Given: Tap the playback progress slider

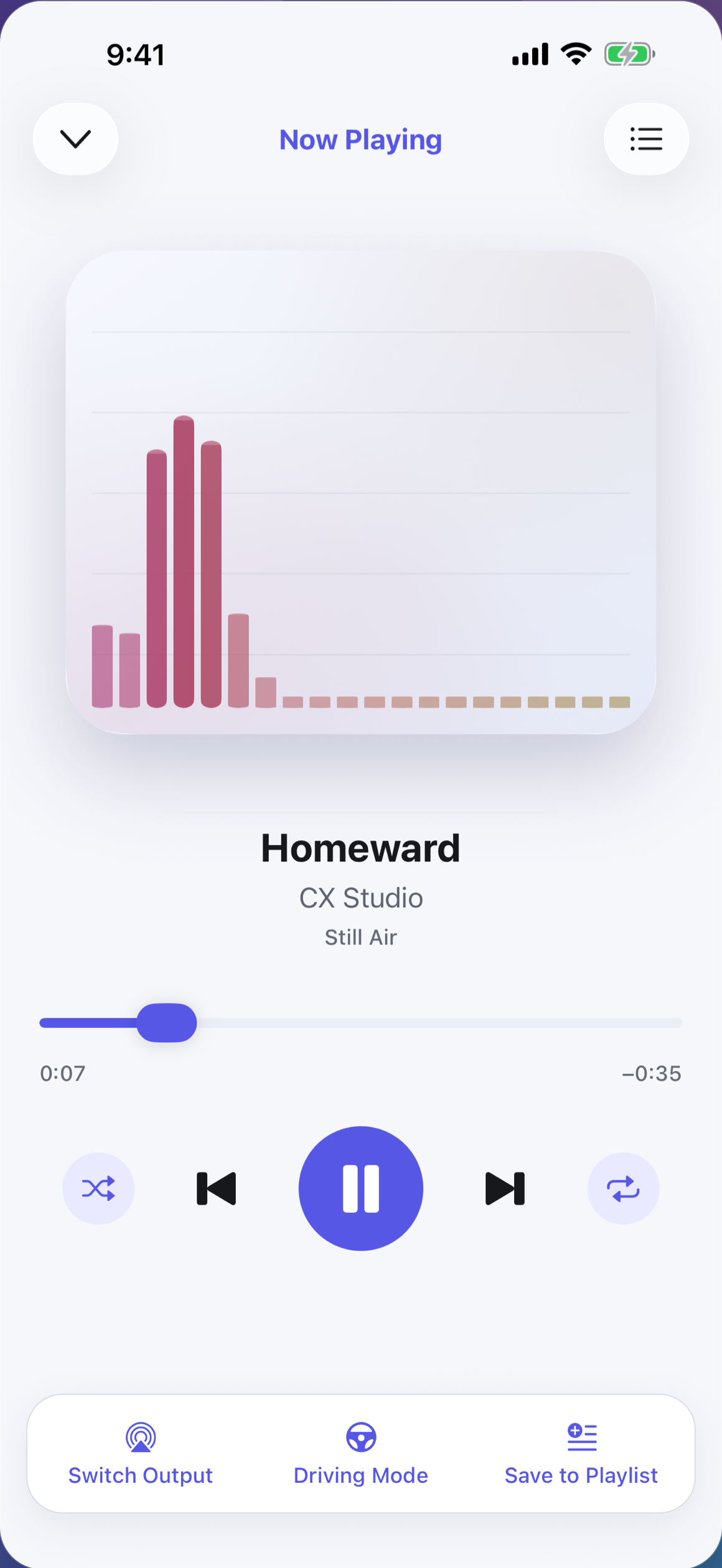Looking at the screenshot, I should pos(361,1023).
